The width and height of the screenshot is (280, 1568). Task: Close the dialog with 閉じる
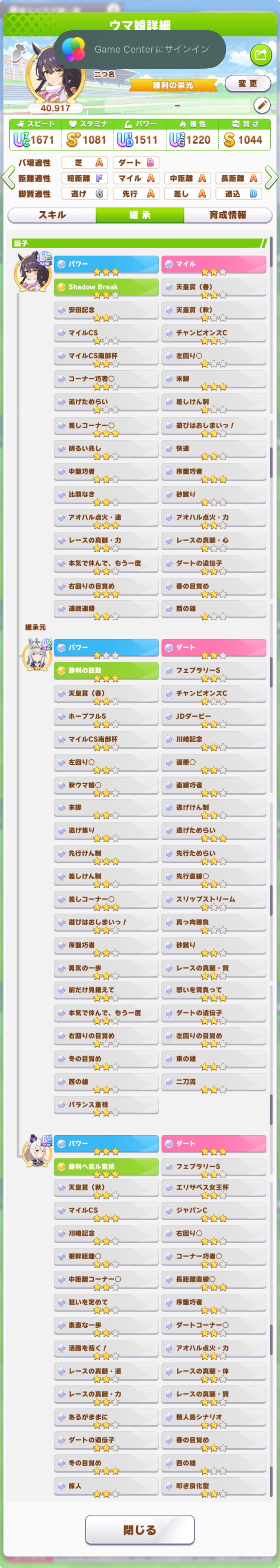pyautogui.click(x=139, y=1529)
